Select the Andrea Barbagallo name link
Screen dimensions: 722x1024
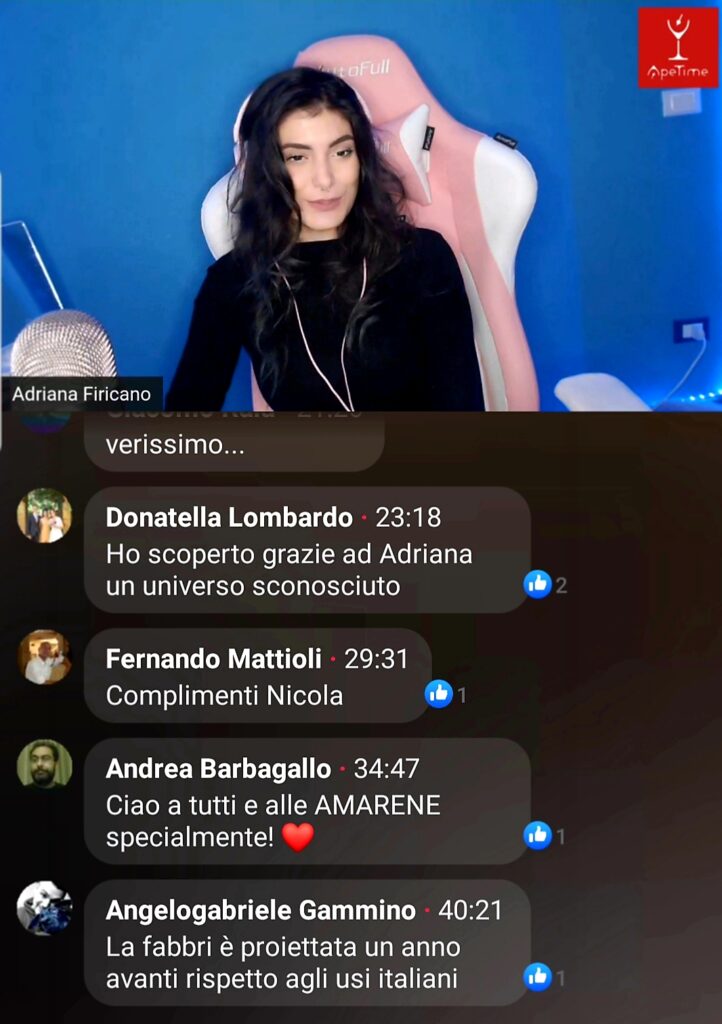pyautogui.click(x=218, y=769)
